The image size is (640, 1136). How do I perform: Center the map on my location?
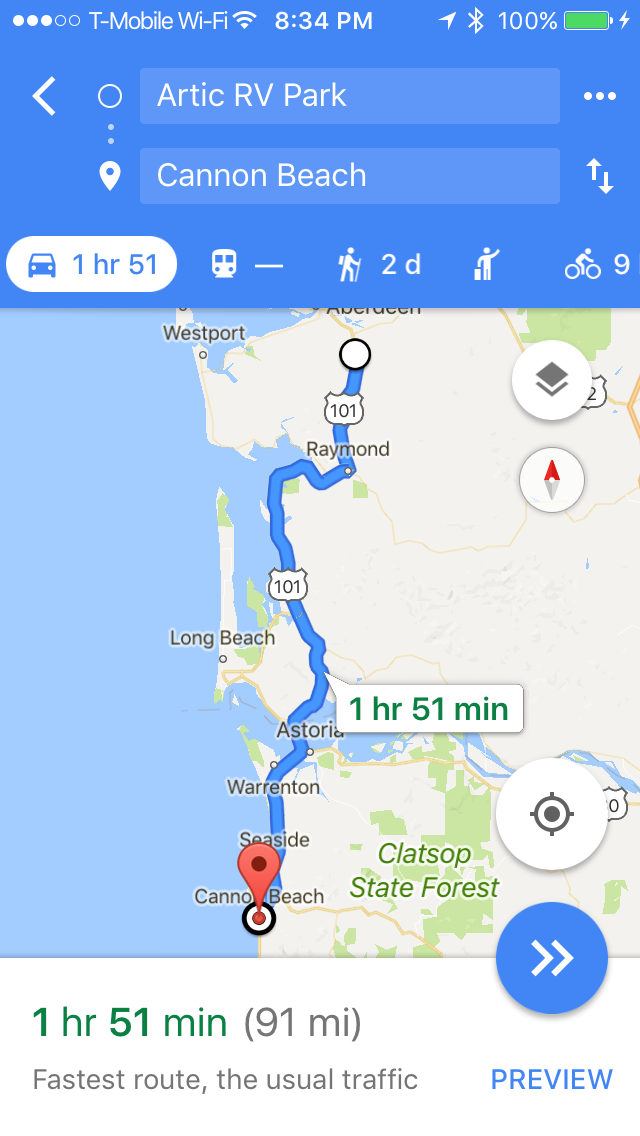pos(551,814)
